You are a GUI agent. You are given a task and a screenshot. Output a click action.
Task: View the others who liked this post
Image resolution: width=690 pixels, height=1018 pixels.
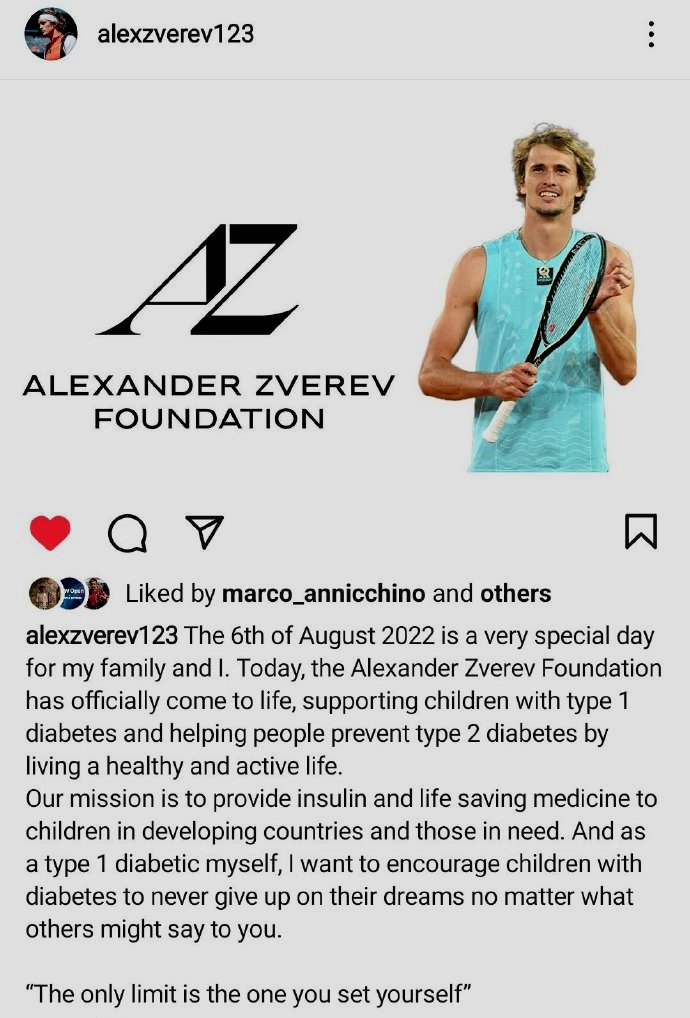coord(515,593)
